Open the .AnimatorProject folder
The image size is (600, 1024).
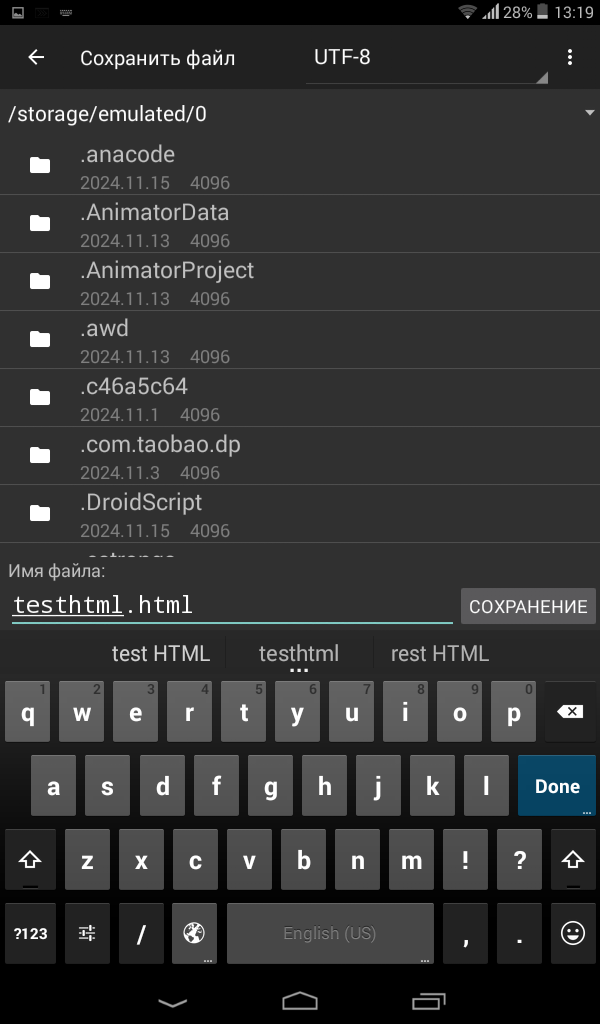tap(300, 282)
